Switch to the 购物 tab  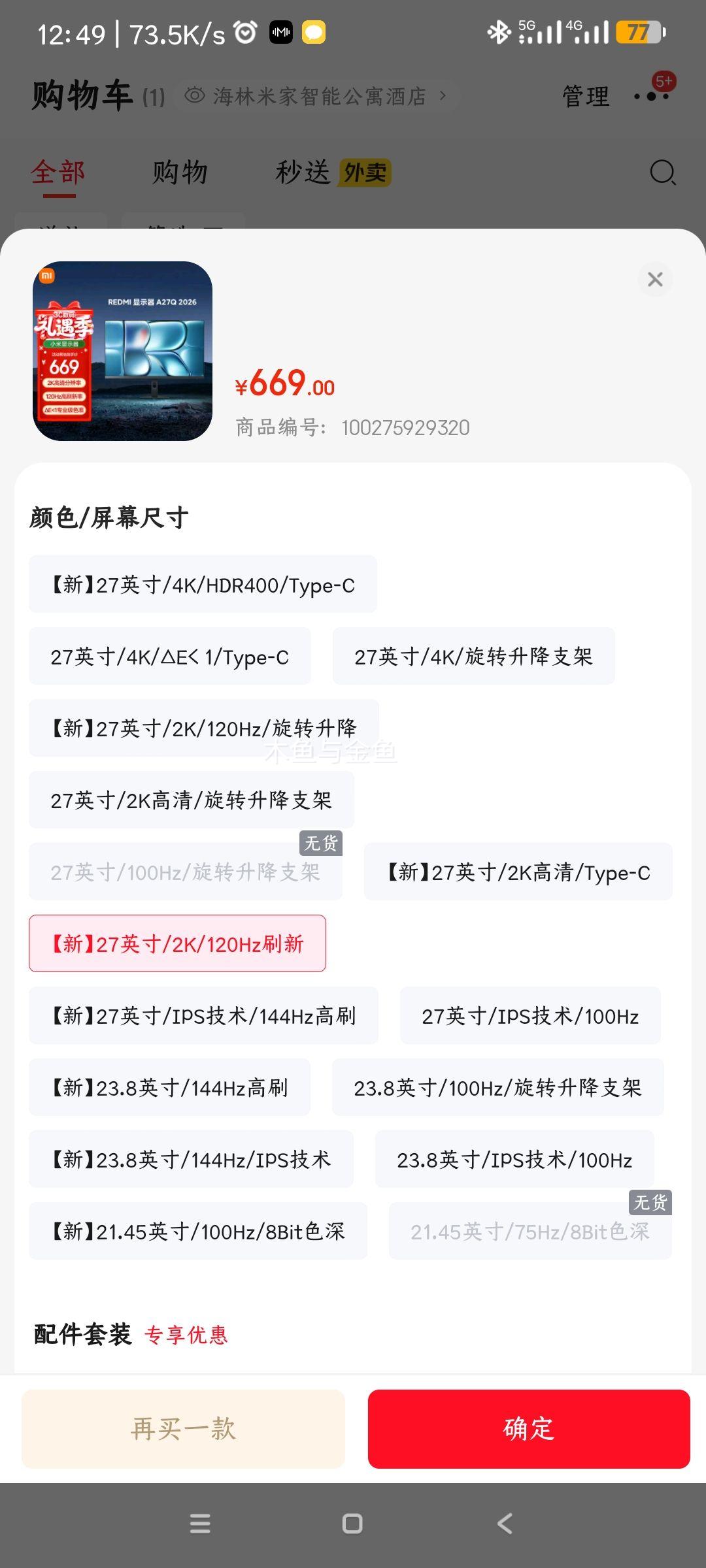coord(180,172)
